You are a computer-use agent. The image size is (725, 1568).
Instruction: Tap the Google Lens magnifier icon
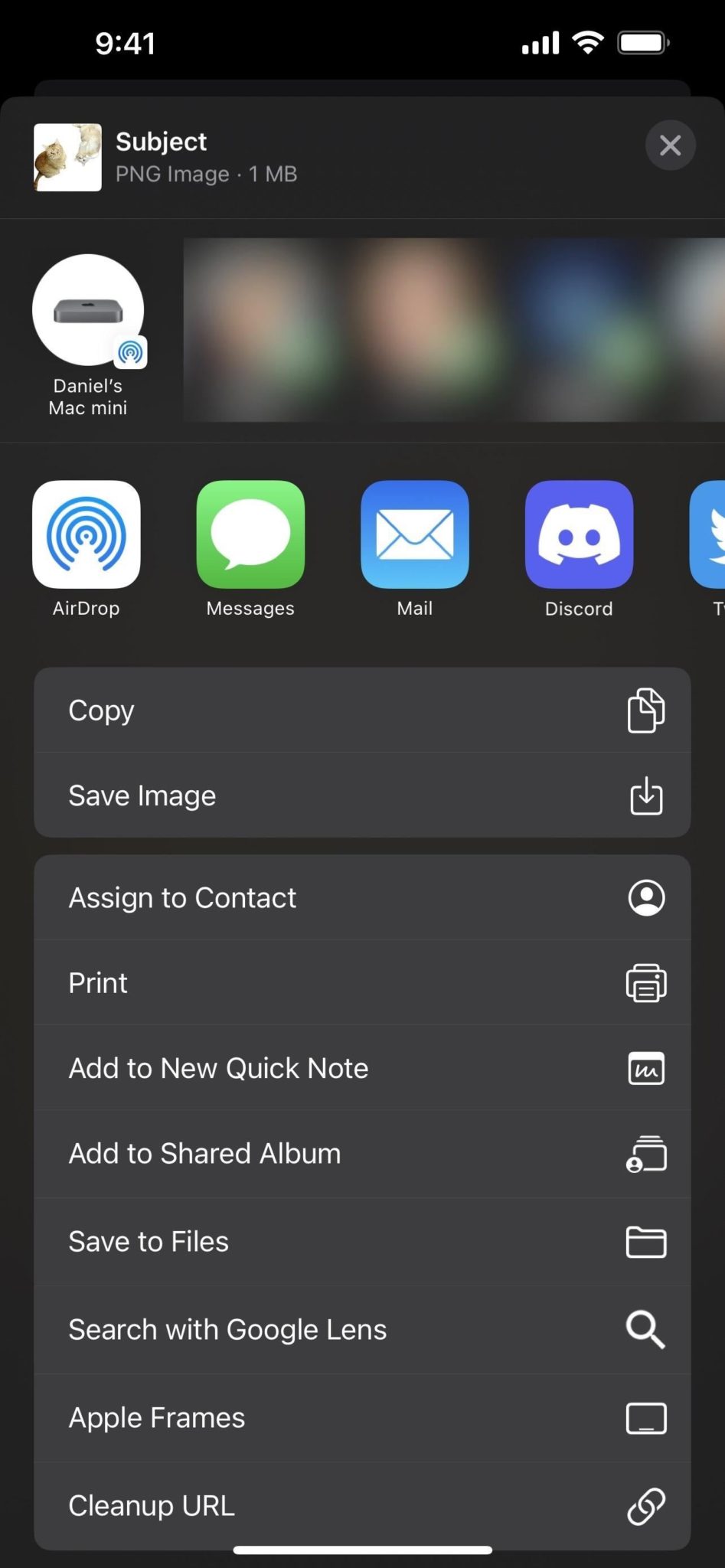click(x=645, y=1330)
